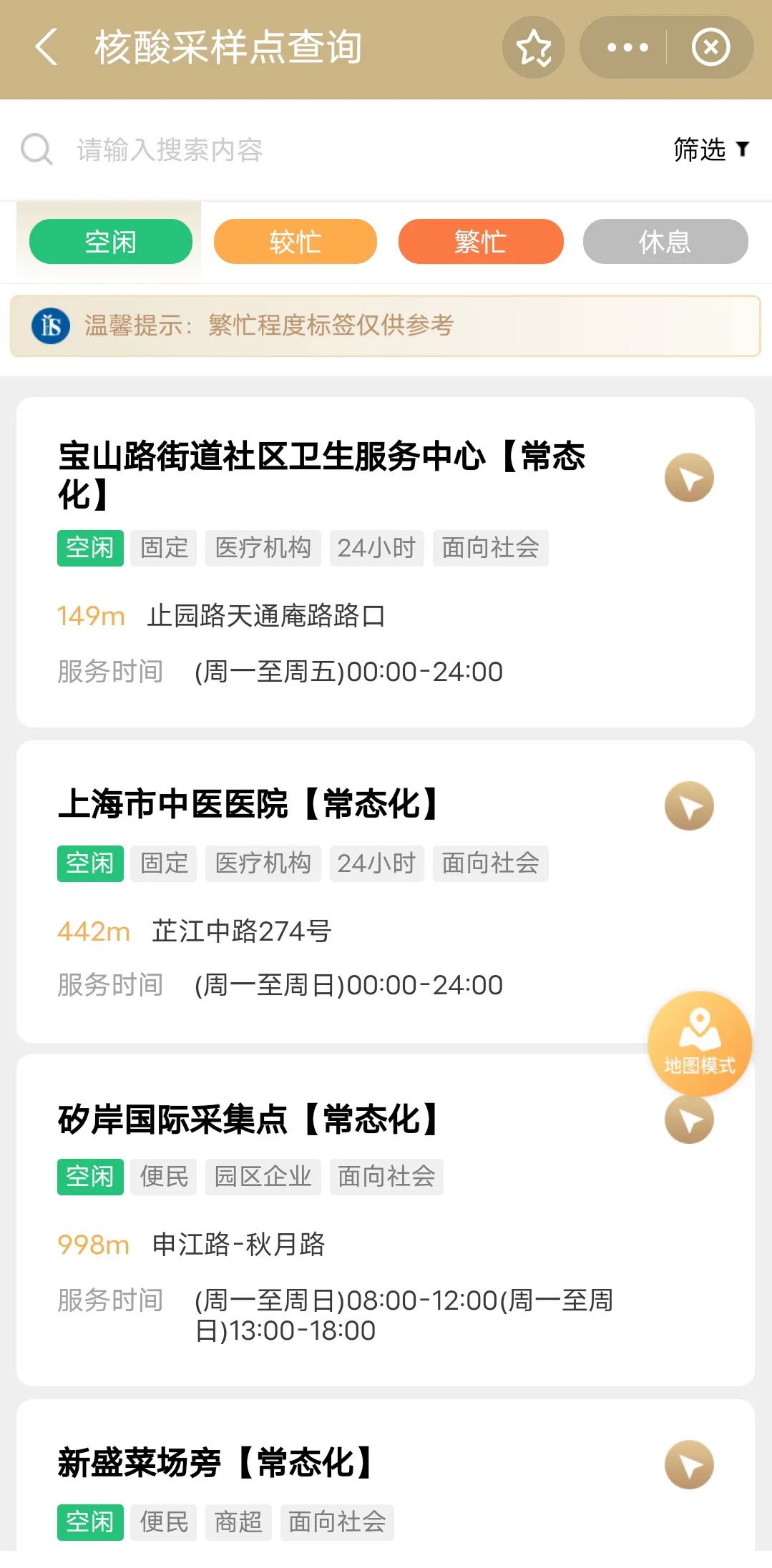The width and height of the screenshot is (772, 1568).
Task: Show sites marked 繁忙
Action: point(480,242)
